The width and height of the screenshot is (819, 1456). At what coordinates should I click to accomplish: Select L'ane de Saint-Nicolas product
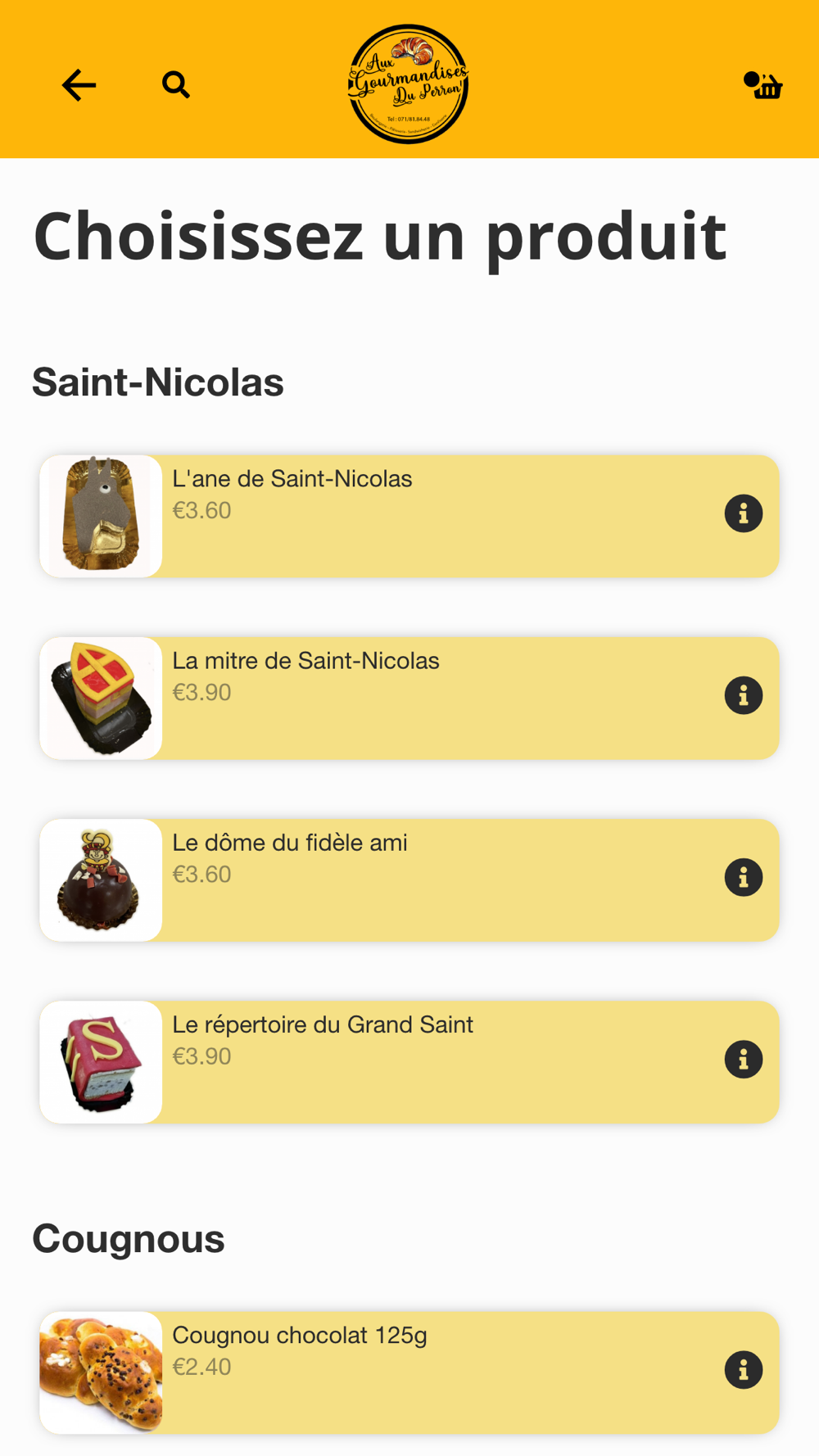[409, 516]
